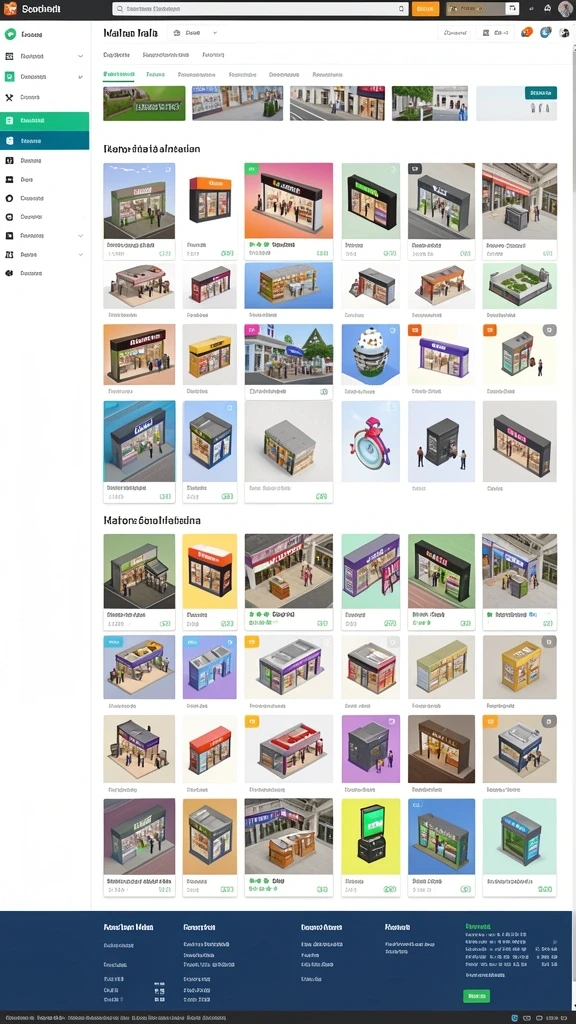576x1024 pixels.
Task: Open the profile avatar in the top bar
Action: [565, 9]
